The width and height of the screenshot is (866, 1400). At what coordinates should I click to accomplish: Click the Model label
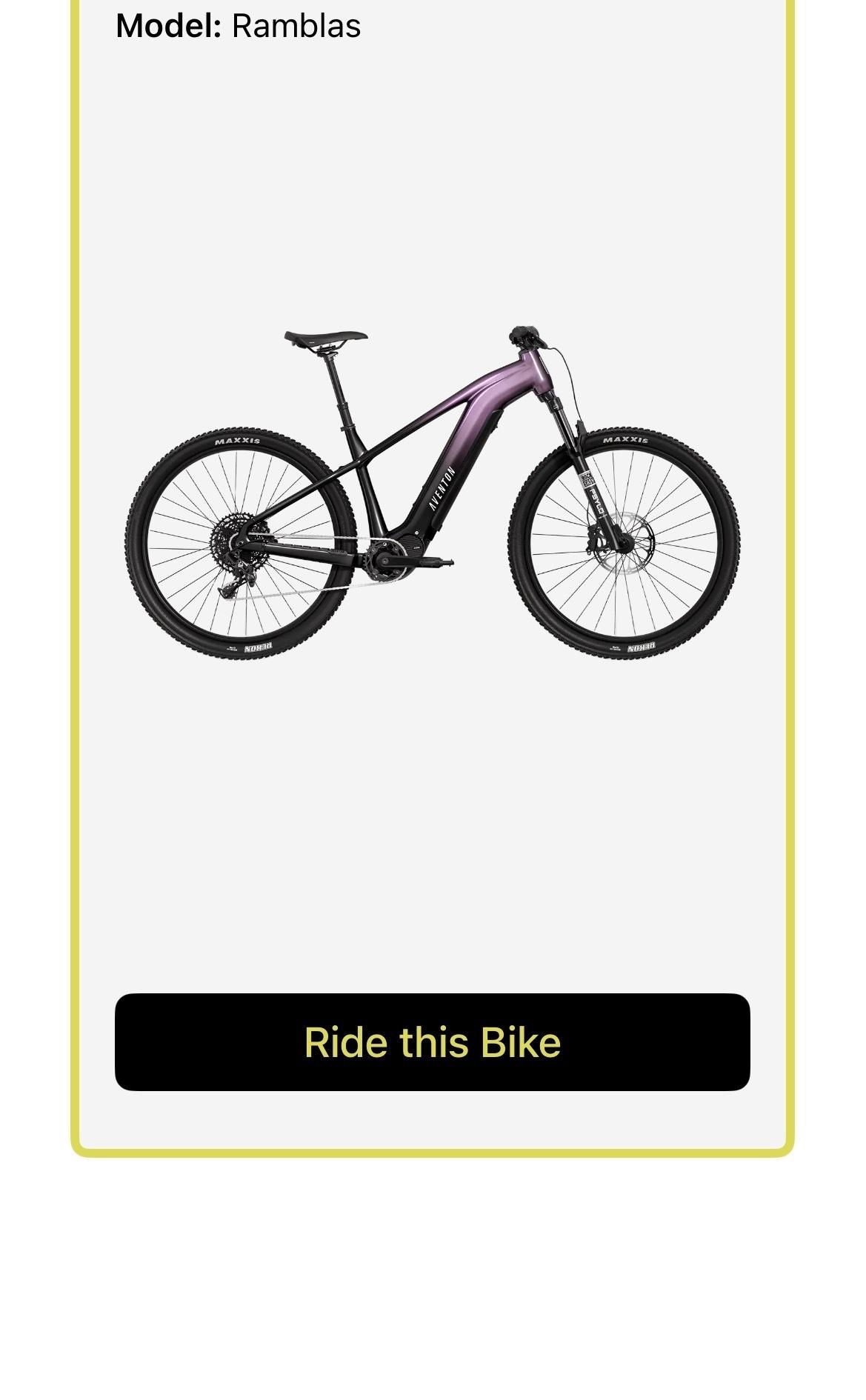pos(168,25)
